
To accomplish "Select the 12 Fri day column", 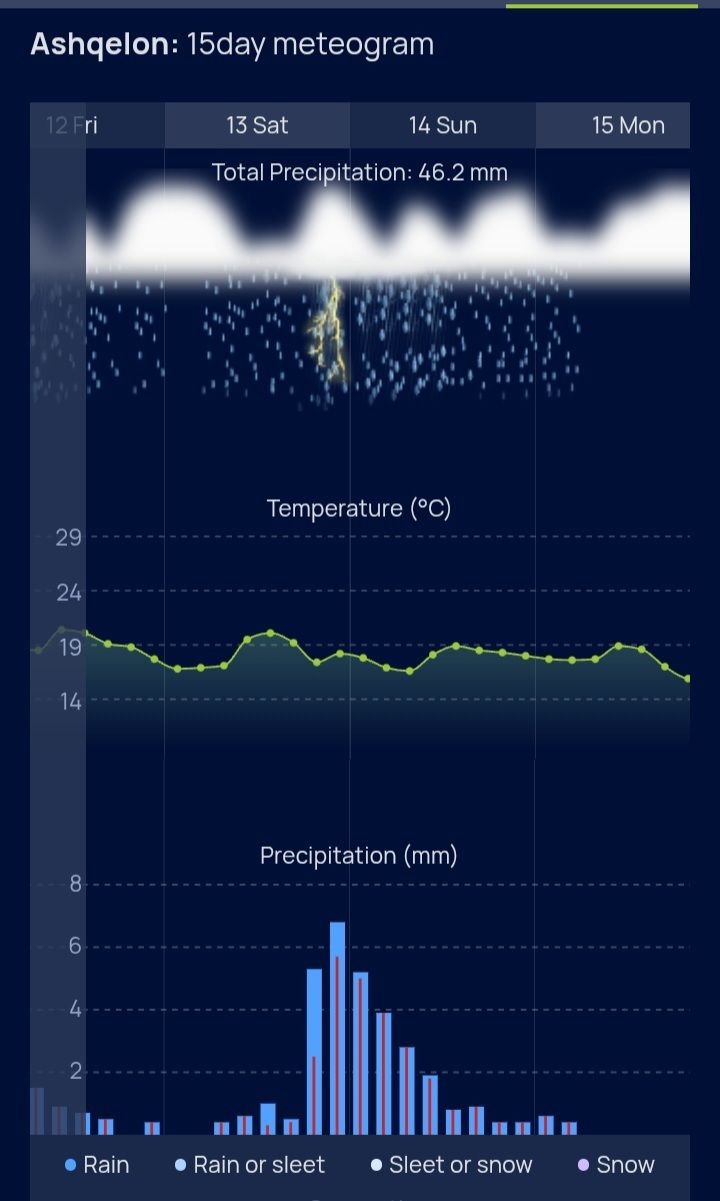I will (x=72, y=125).
